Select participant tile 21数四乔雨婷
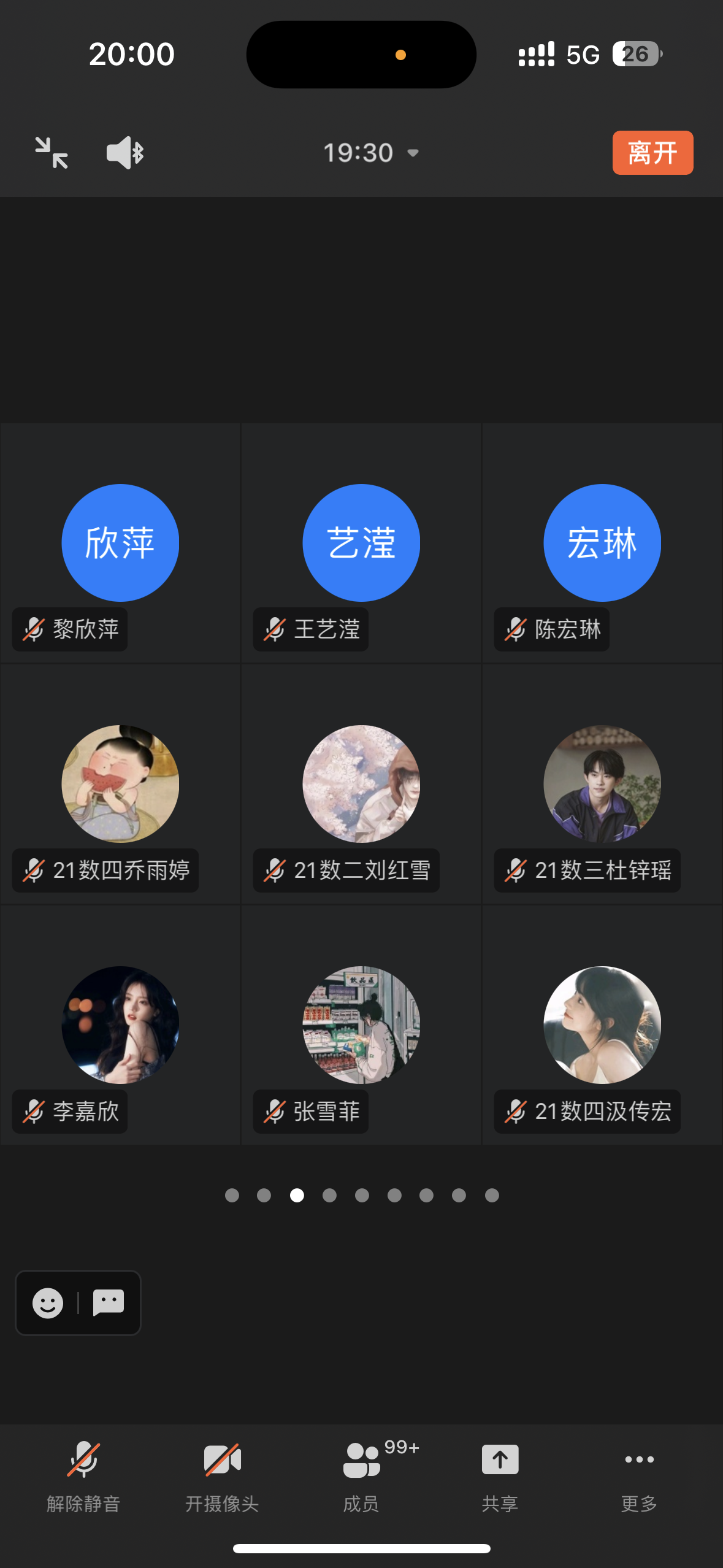Image resolution: width=723 pixels, height=1568 pixels. 120,784
